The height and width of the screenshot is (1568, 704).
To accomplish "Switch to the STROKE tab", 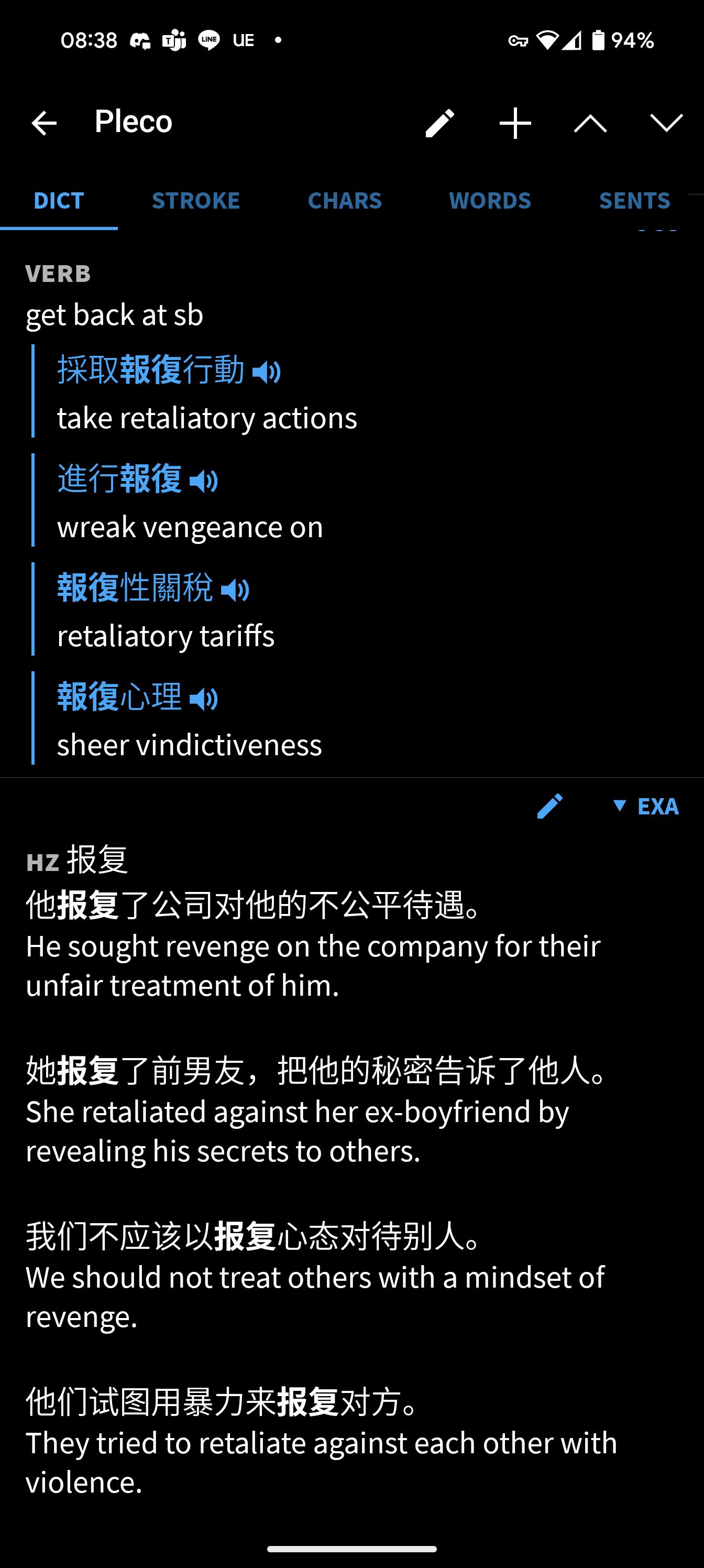I will pos(196,200).
